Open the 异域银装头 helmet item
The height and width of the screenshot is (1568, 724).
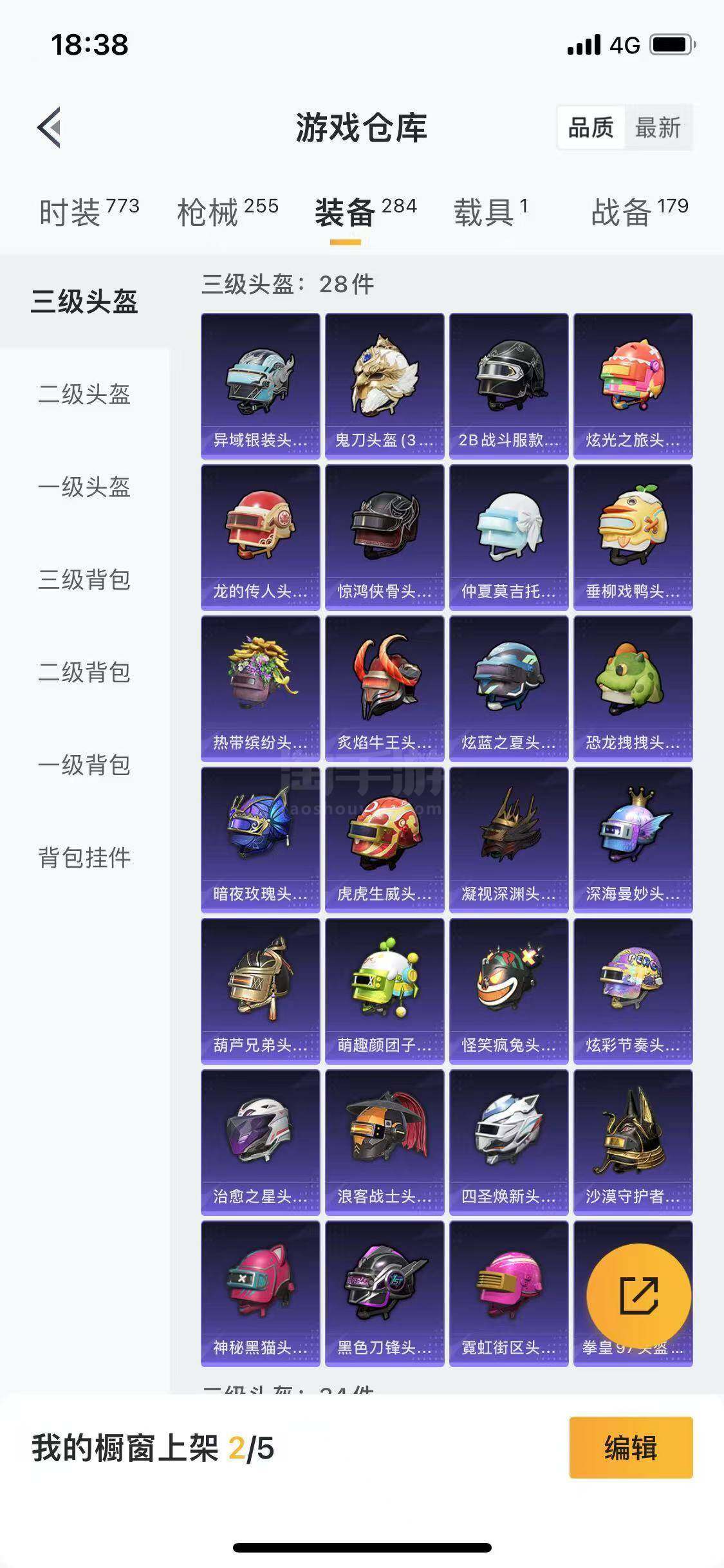[x=261, y=386]
